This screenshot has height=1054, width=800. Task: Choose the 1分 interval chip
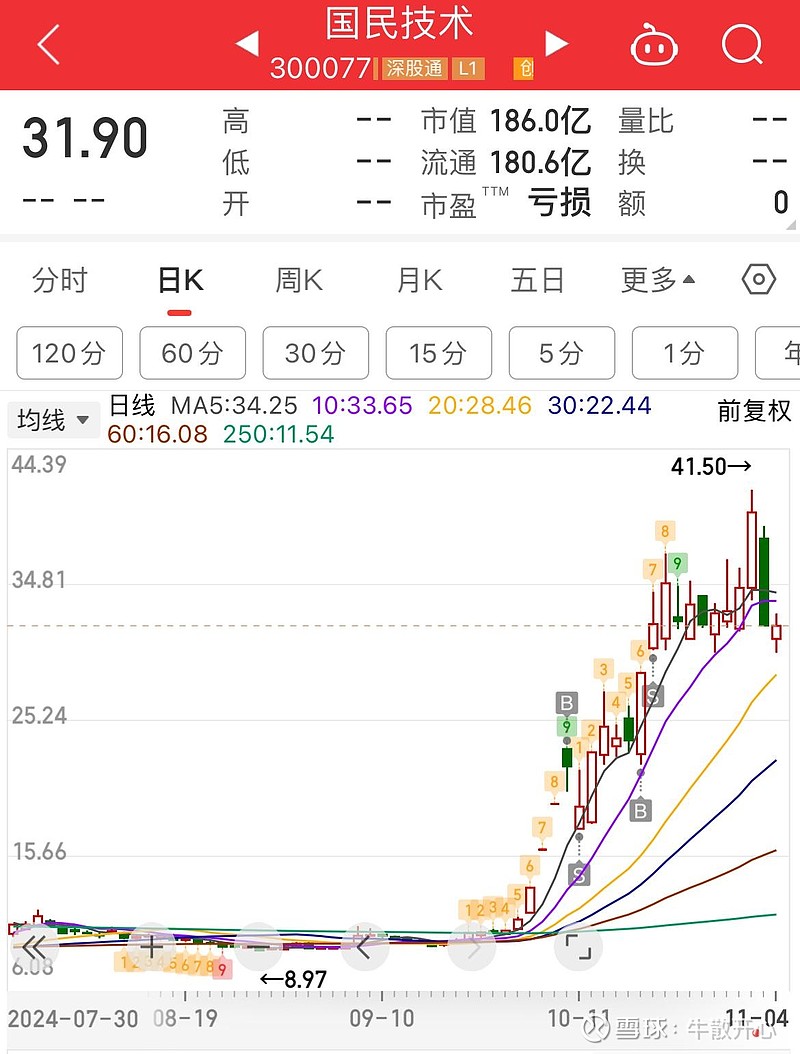pyautogui.click(x=684, y=353)
